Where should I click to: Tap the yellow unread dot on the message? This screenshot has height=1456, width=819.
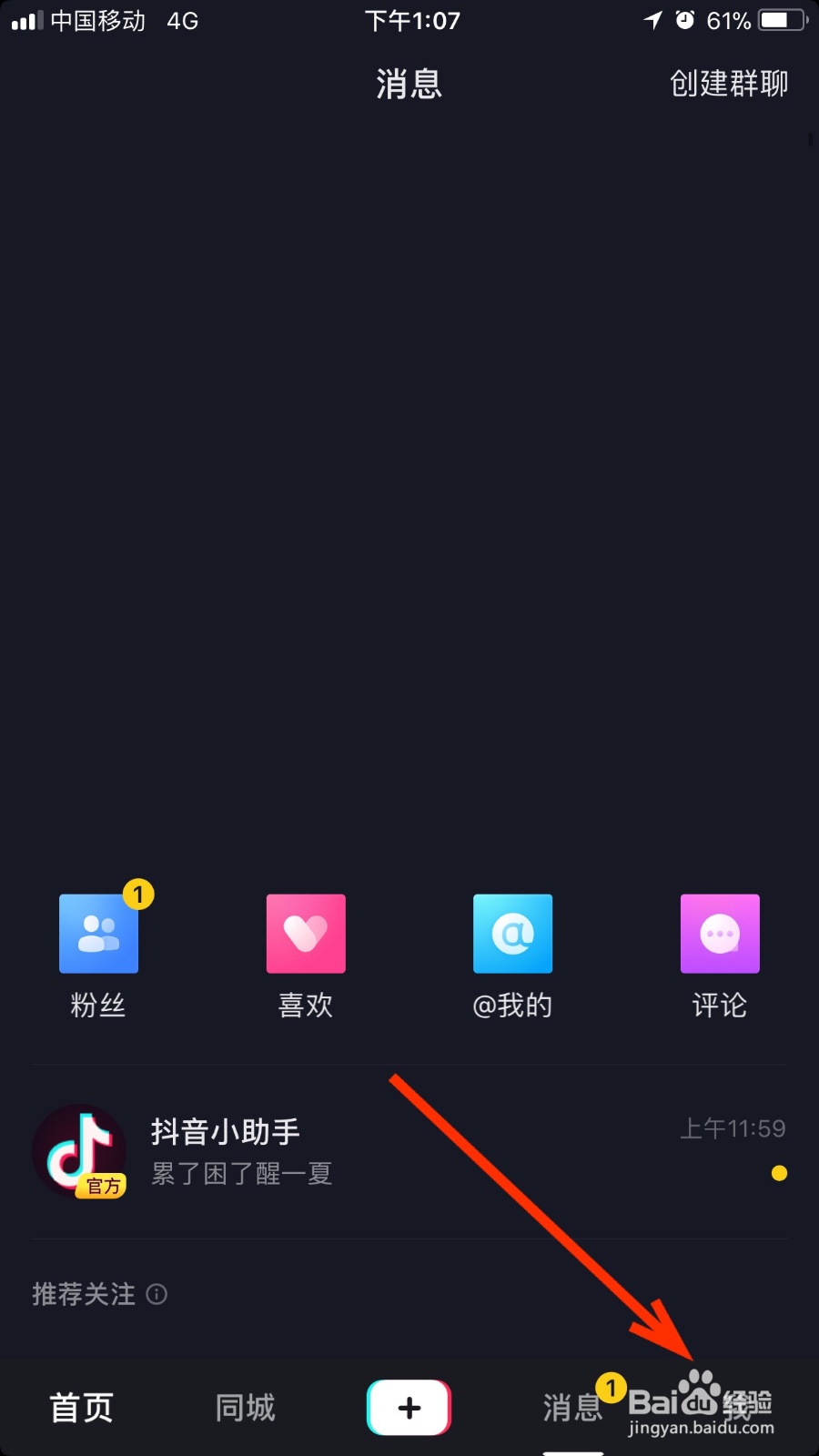pos(778,1174)
